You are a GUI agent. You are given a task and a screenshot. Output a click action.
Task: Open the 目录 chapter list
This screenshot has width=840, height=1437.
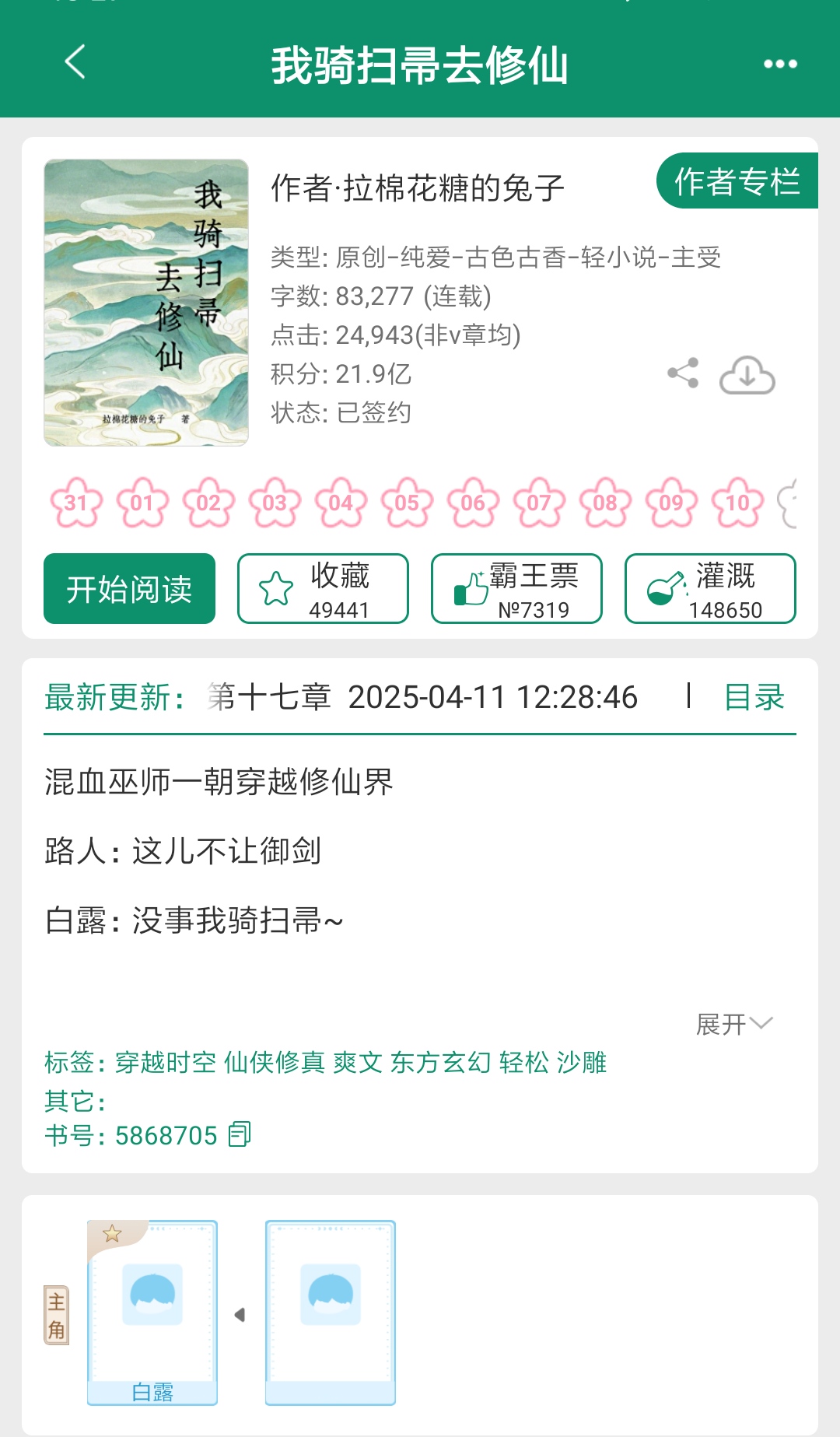754,697
